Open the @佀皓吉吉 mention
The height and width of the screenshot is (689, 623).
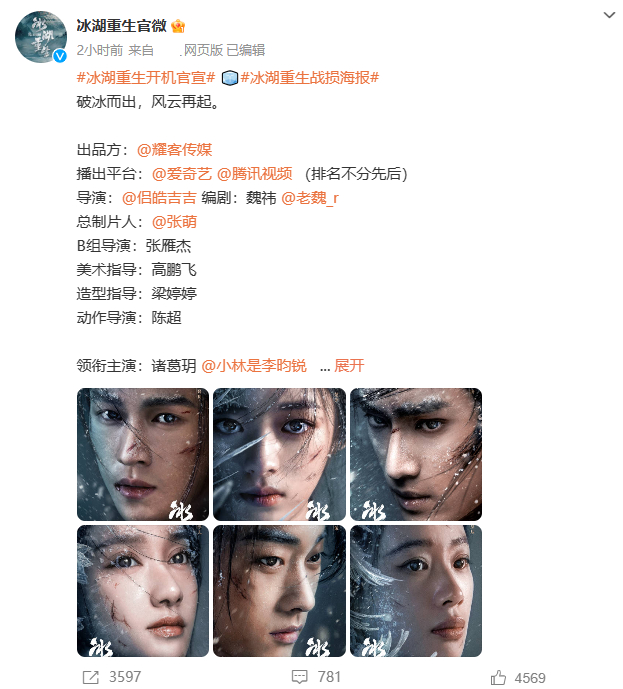(x=159, y=197)
